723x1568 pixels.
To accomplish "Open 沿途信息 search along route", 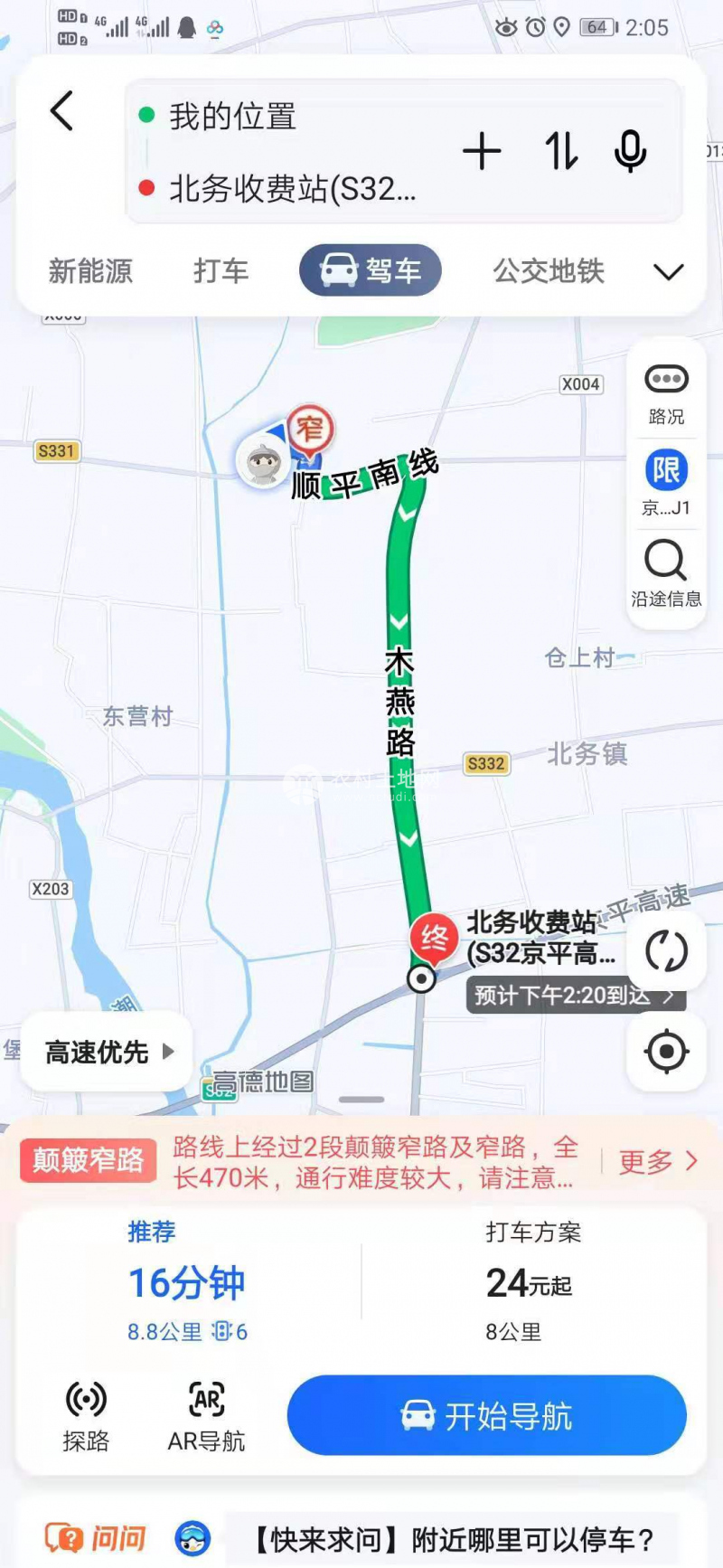I will 666,573.
